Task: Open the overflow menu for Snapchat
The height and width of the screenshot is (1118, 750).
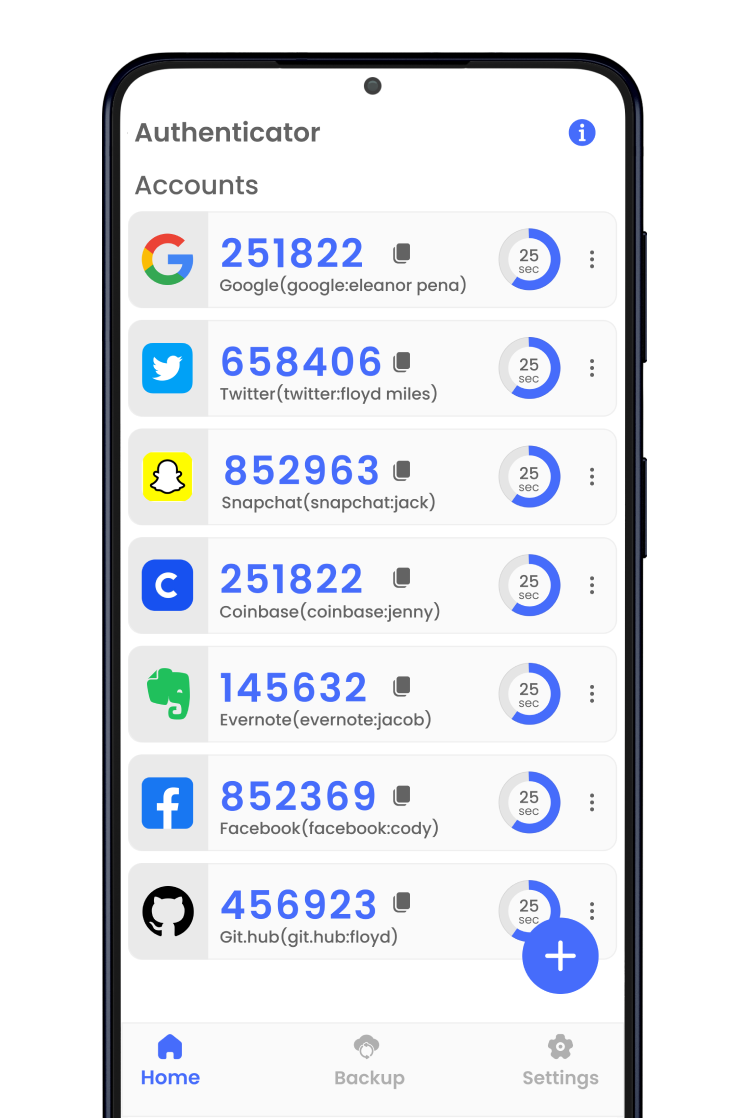Action: [592, 476]
